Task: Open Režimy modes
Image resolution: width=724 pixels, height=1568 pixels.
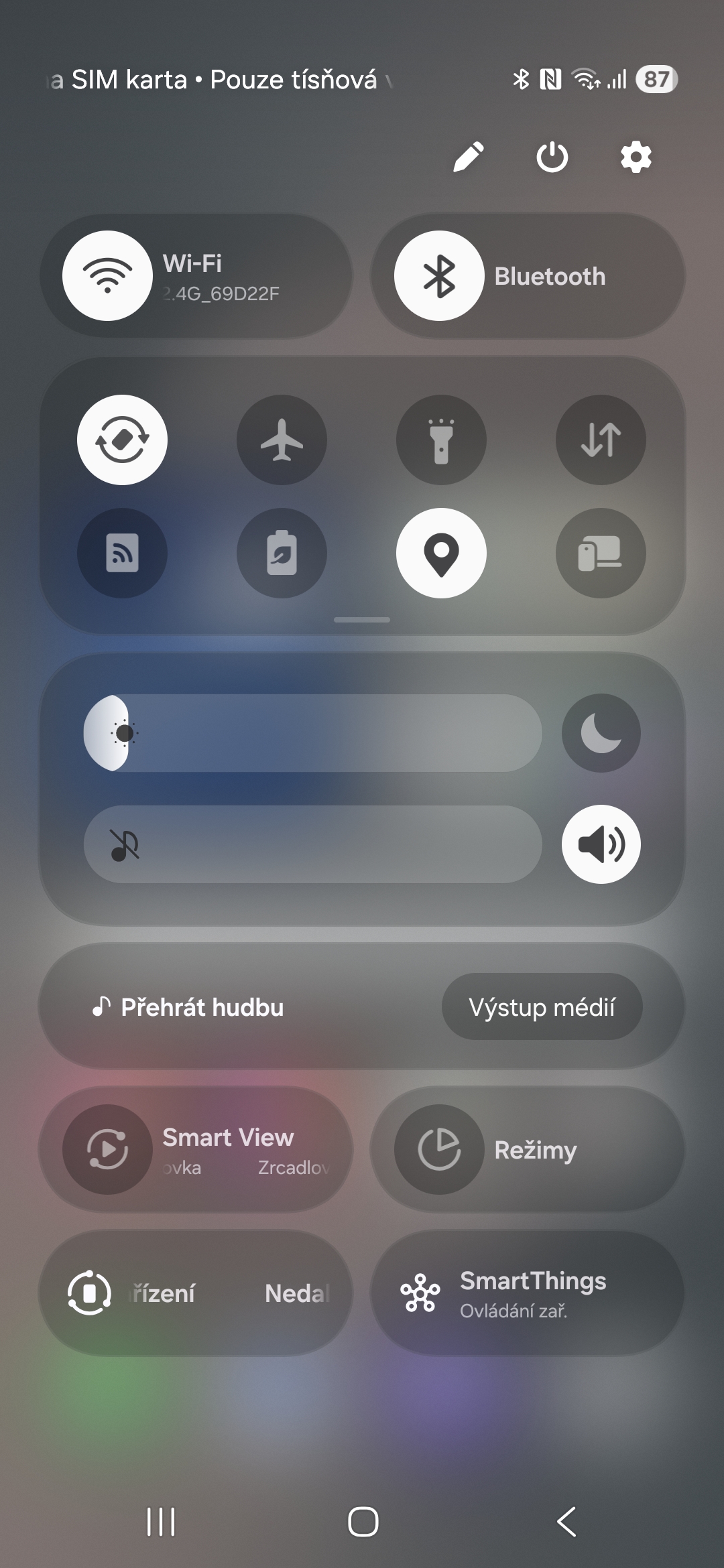Action: [x=439, y=1149]
